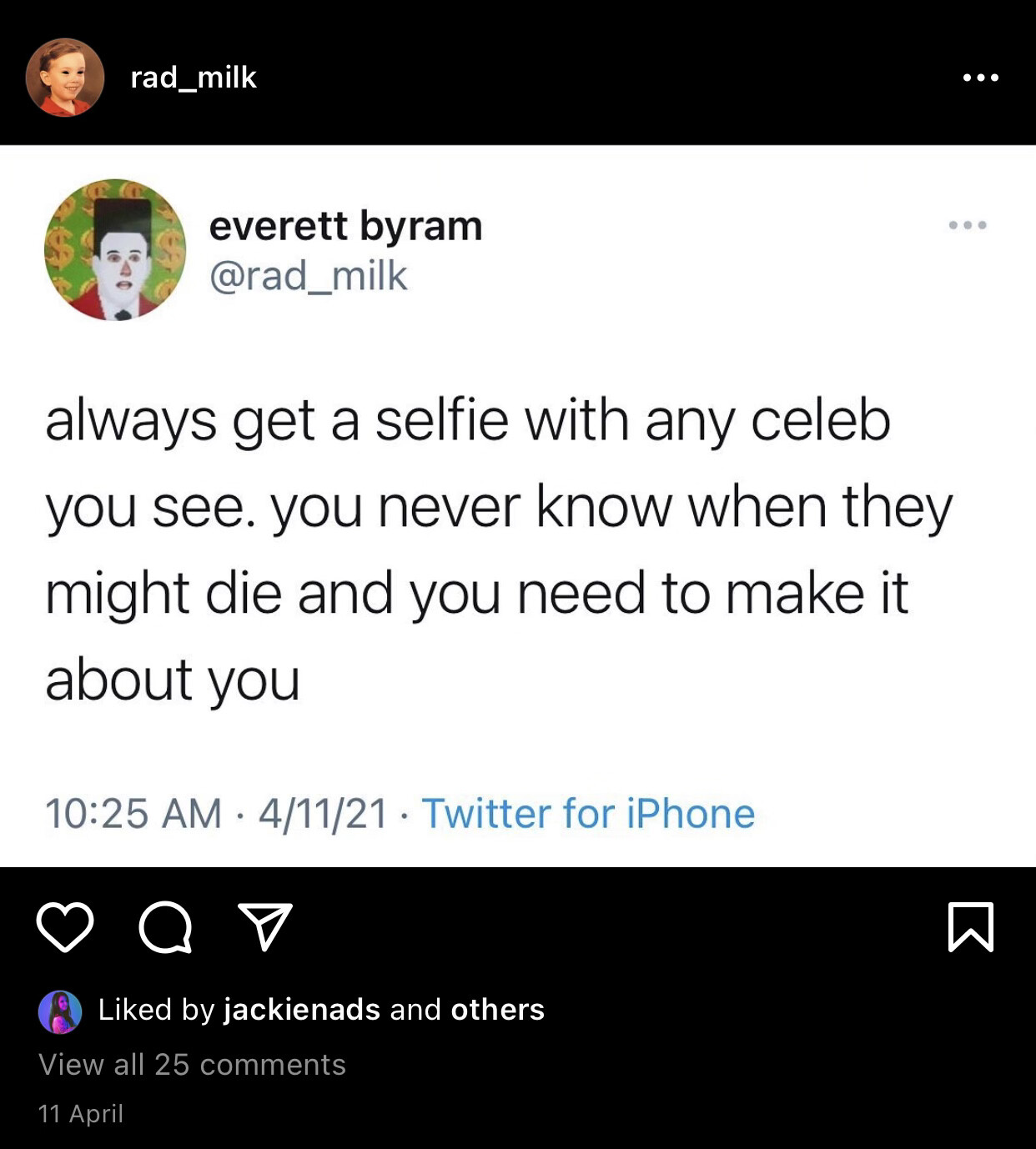Open jackienads from the liked-by line
This screenshot has height=1149, width=1036.
pos(302,1010)
